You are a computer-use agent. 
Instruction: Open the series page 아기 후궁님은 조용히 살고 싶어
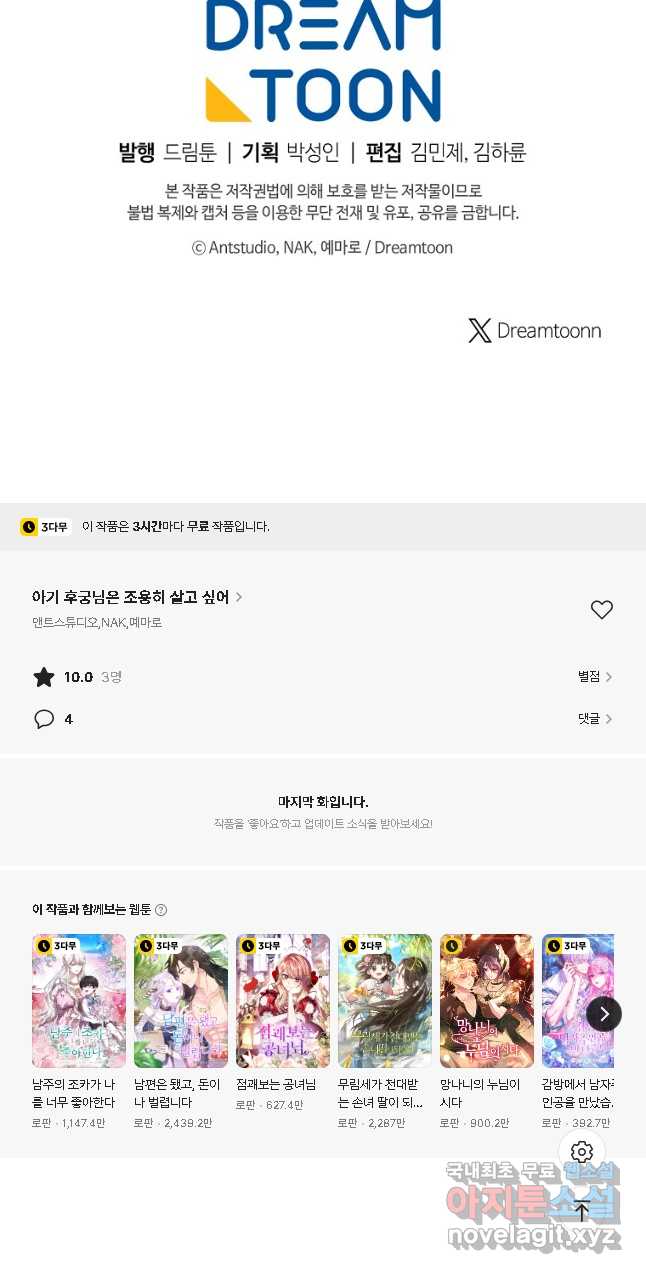(137, 597)
